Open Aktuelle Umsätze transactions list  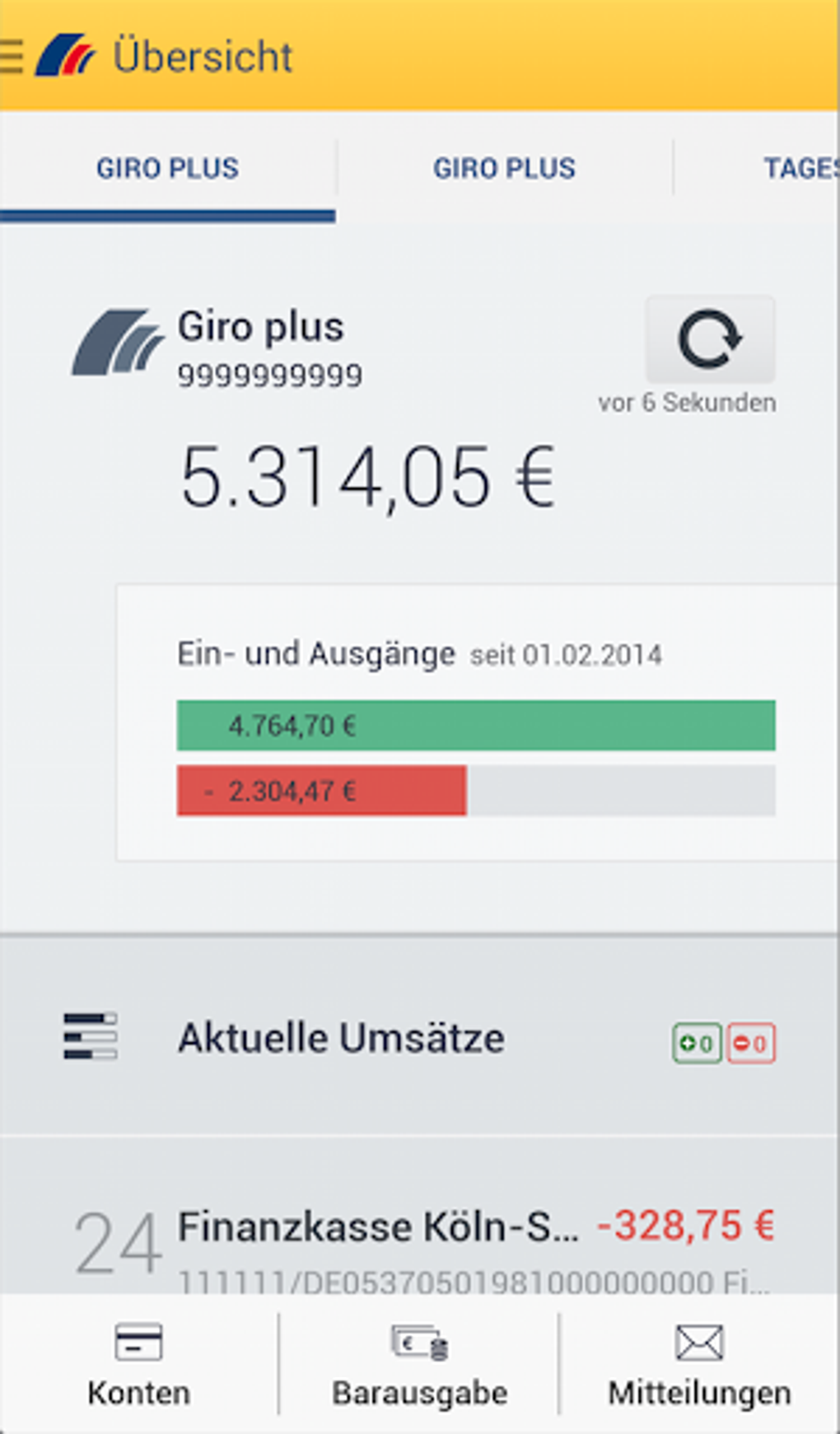[x=420, y=1037]
